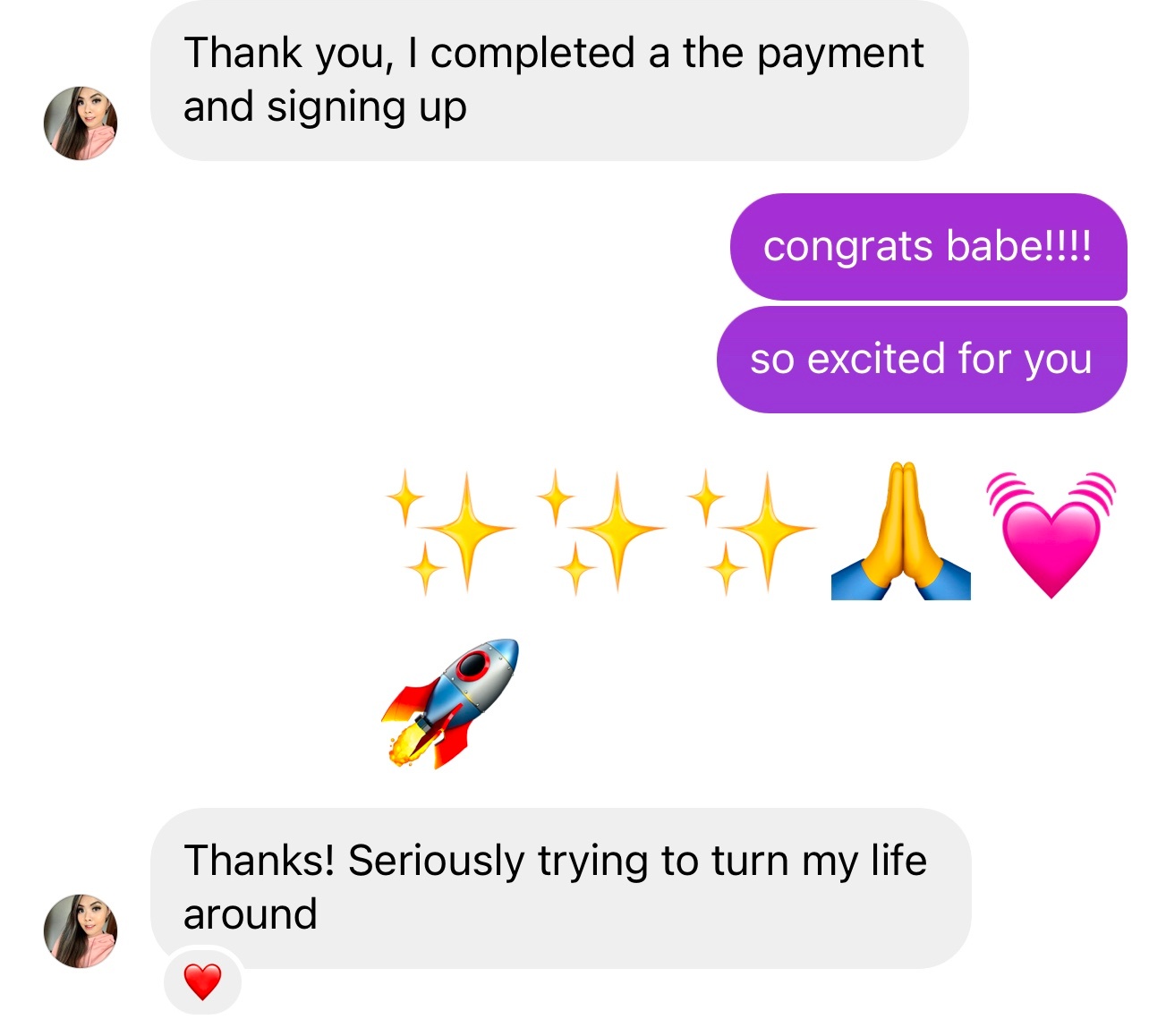
Task: Open sender's avatar beside 'Thank you' message
Action: (81, 123)
